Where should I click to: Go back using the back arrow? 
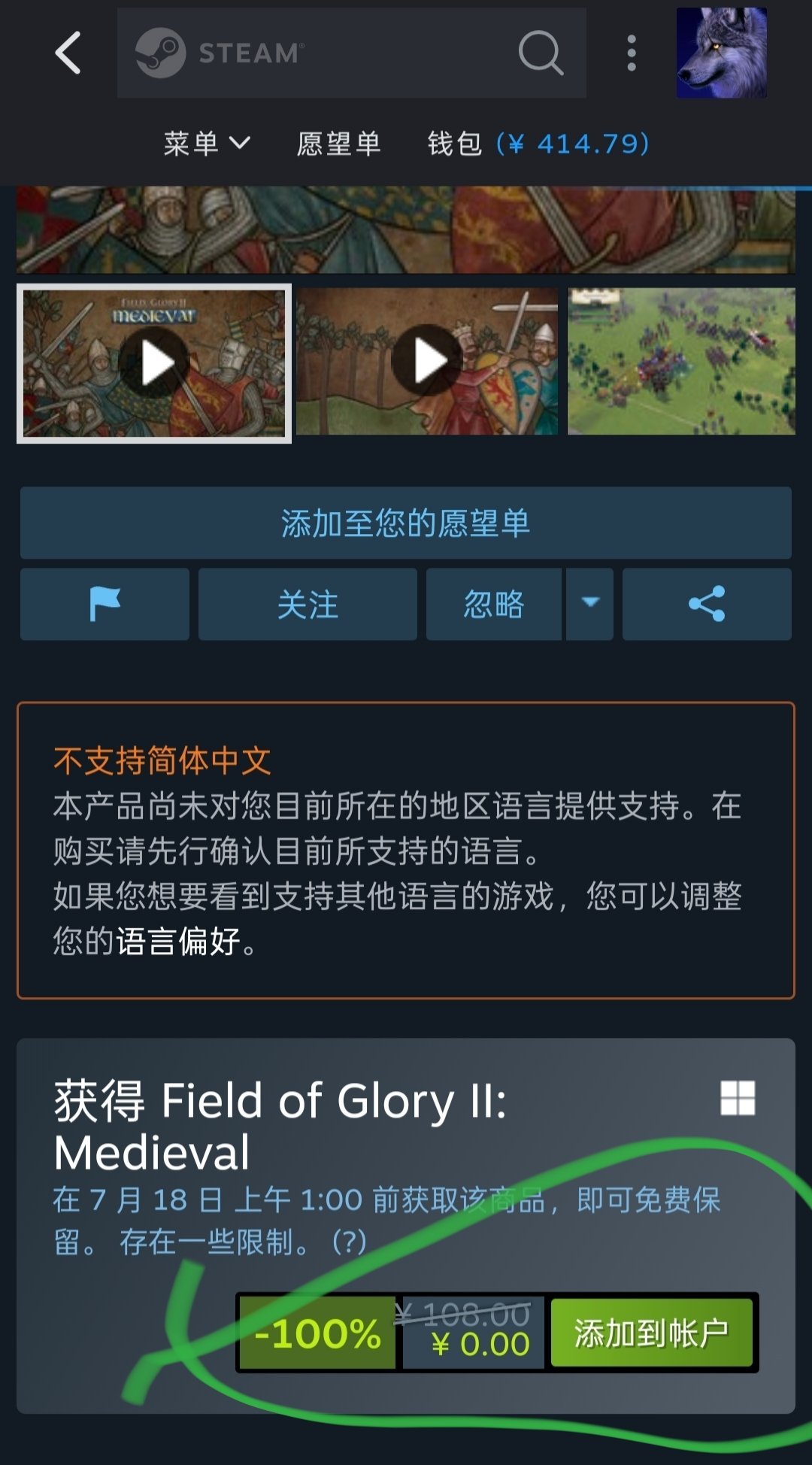(68, 53)
